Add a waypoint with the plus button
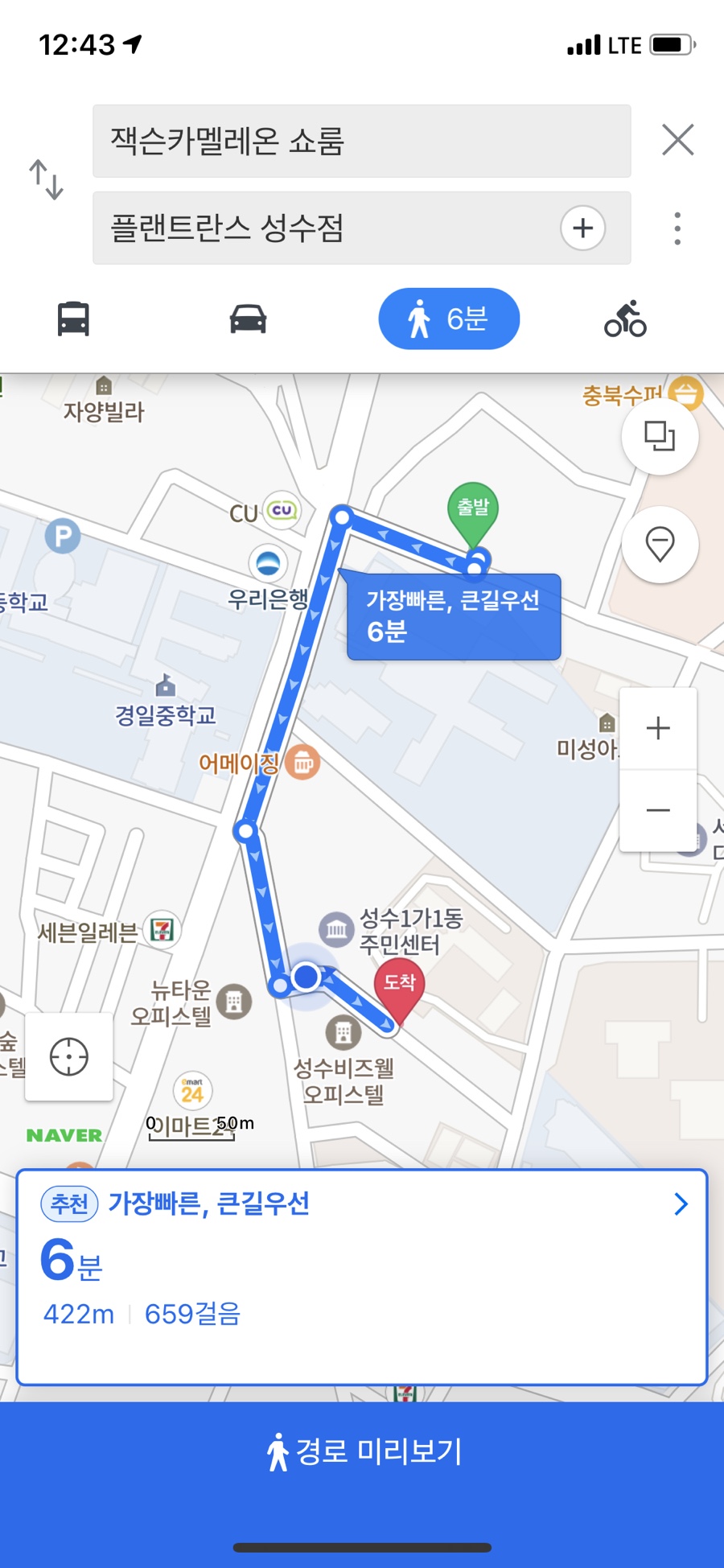Image resolution: width=724 pixels, height=1568 pixels. (x=582, y=228)
